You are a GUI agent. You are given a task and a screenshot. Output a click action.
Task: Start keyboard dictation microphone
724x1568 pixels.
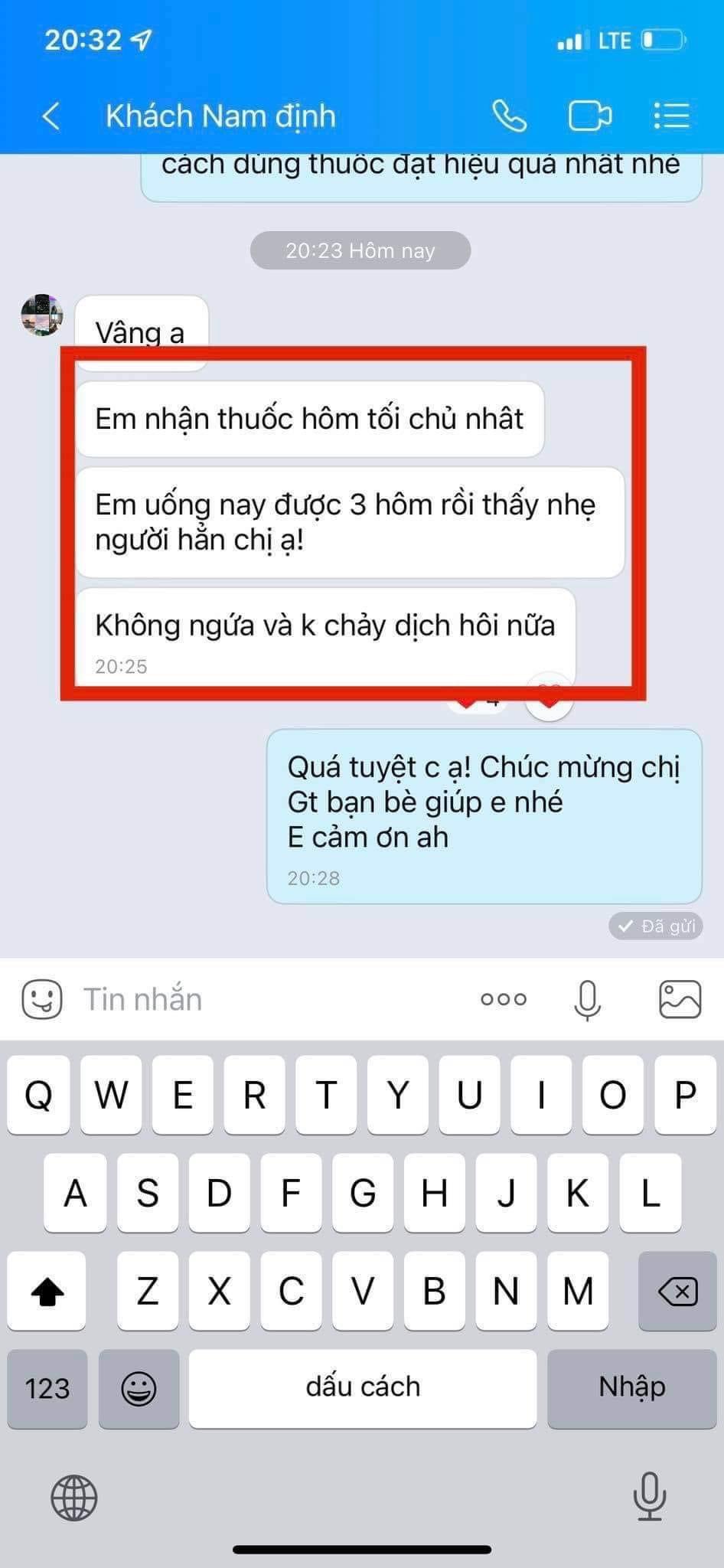point(649,1497)
